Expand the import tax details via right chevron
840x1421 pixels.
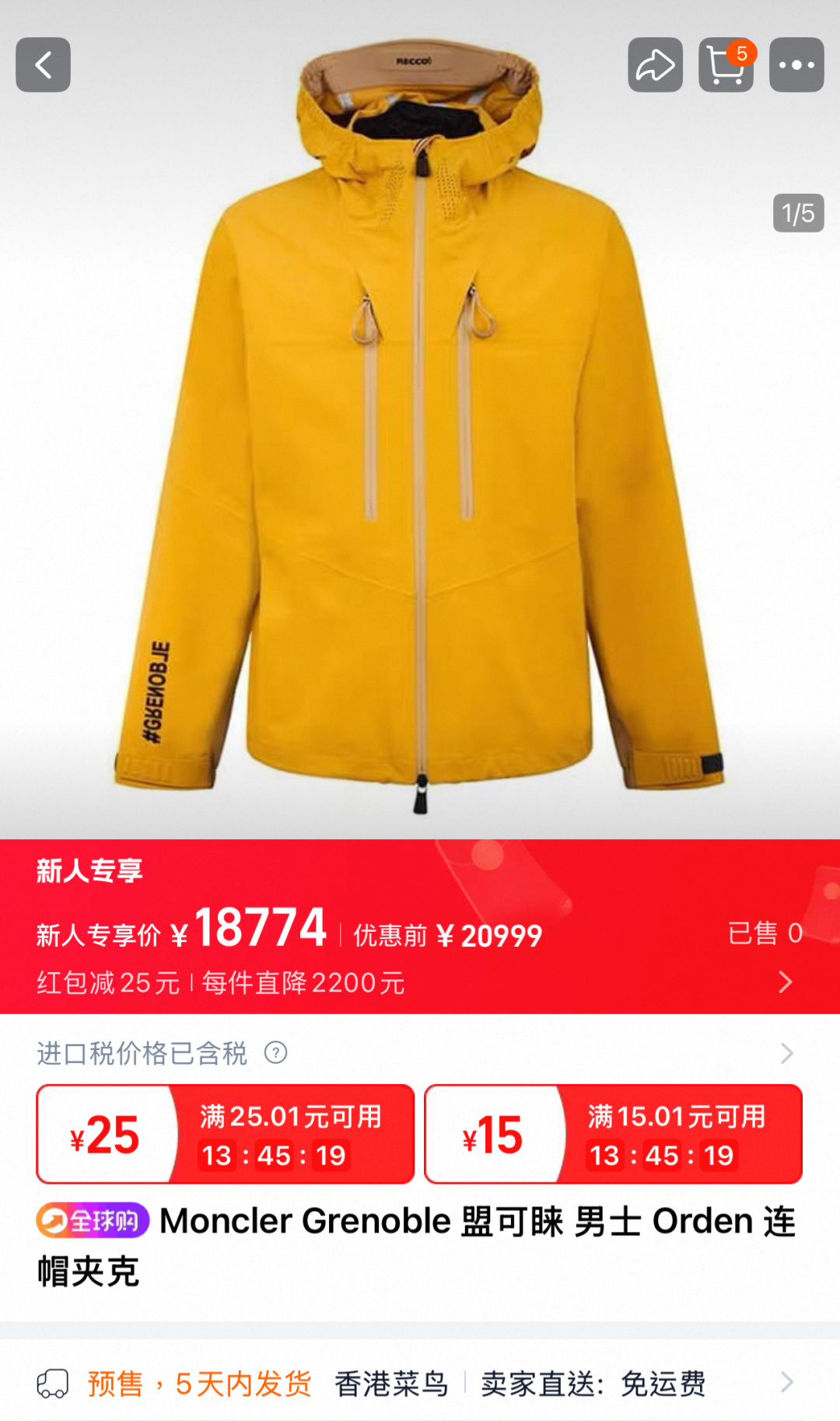click(x=789, y=1053)
